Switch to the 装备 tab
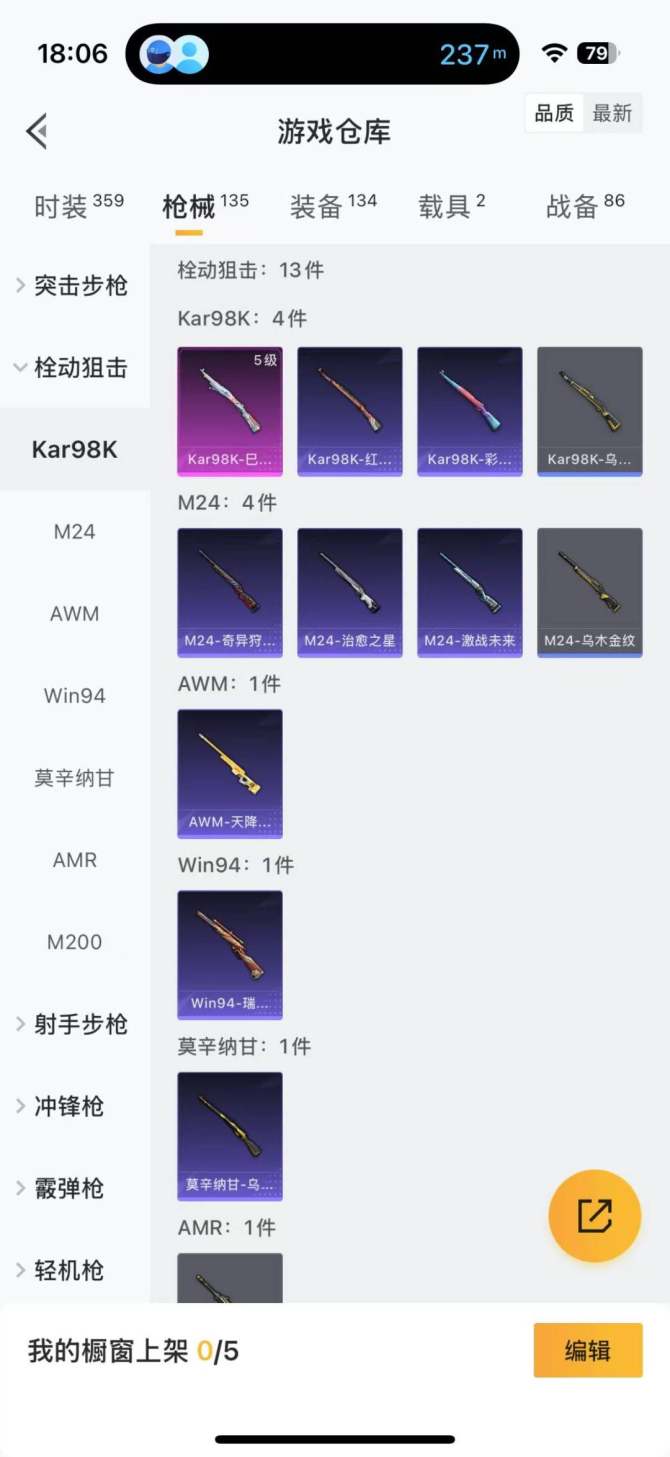This screenshot has height=1457, width=670. point(333,206)
